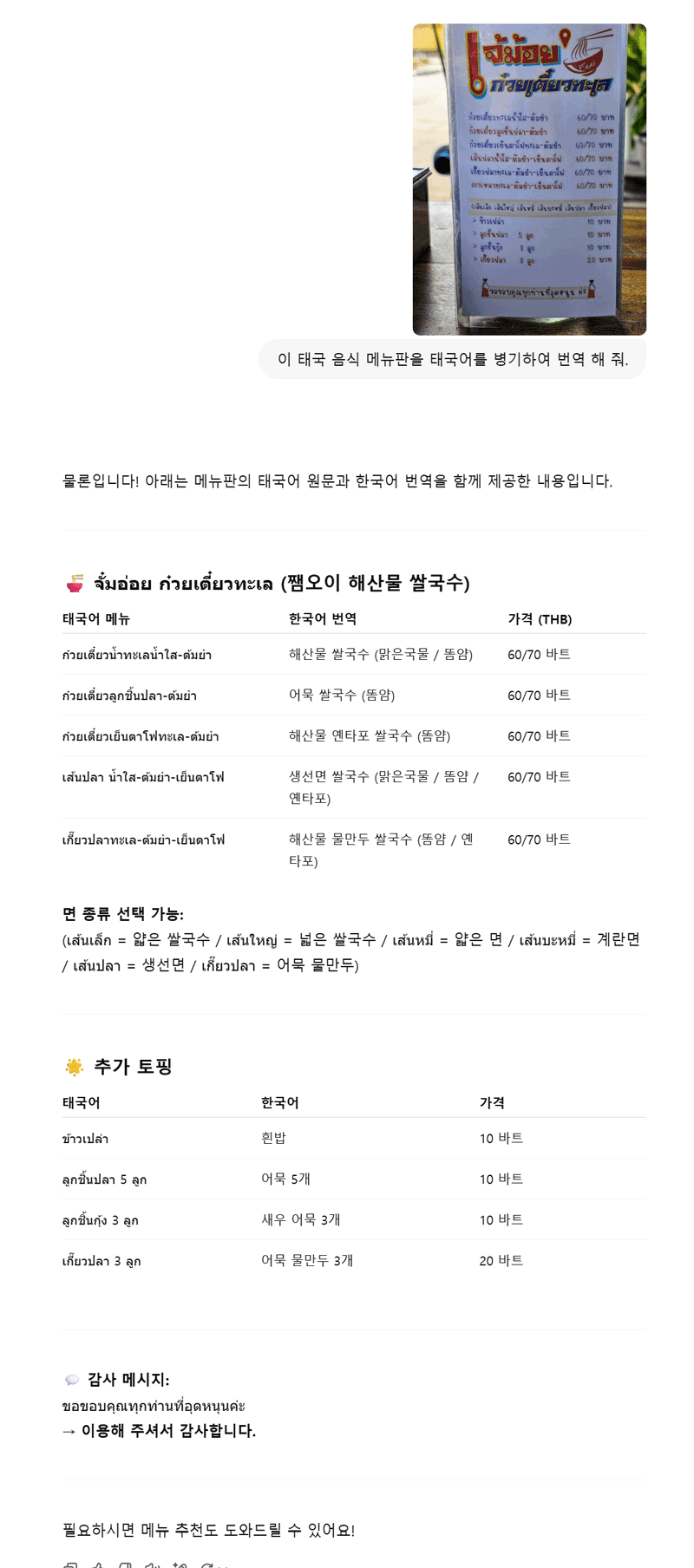Open the attached Thai menu photo

529,180
